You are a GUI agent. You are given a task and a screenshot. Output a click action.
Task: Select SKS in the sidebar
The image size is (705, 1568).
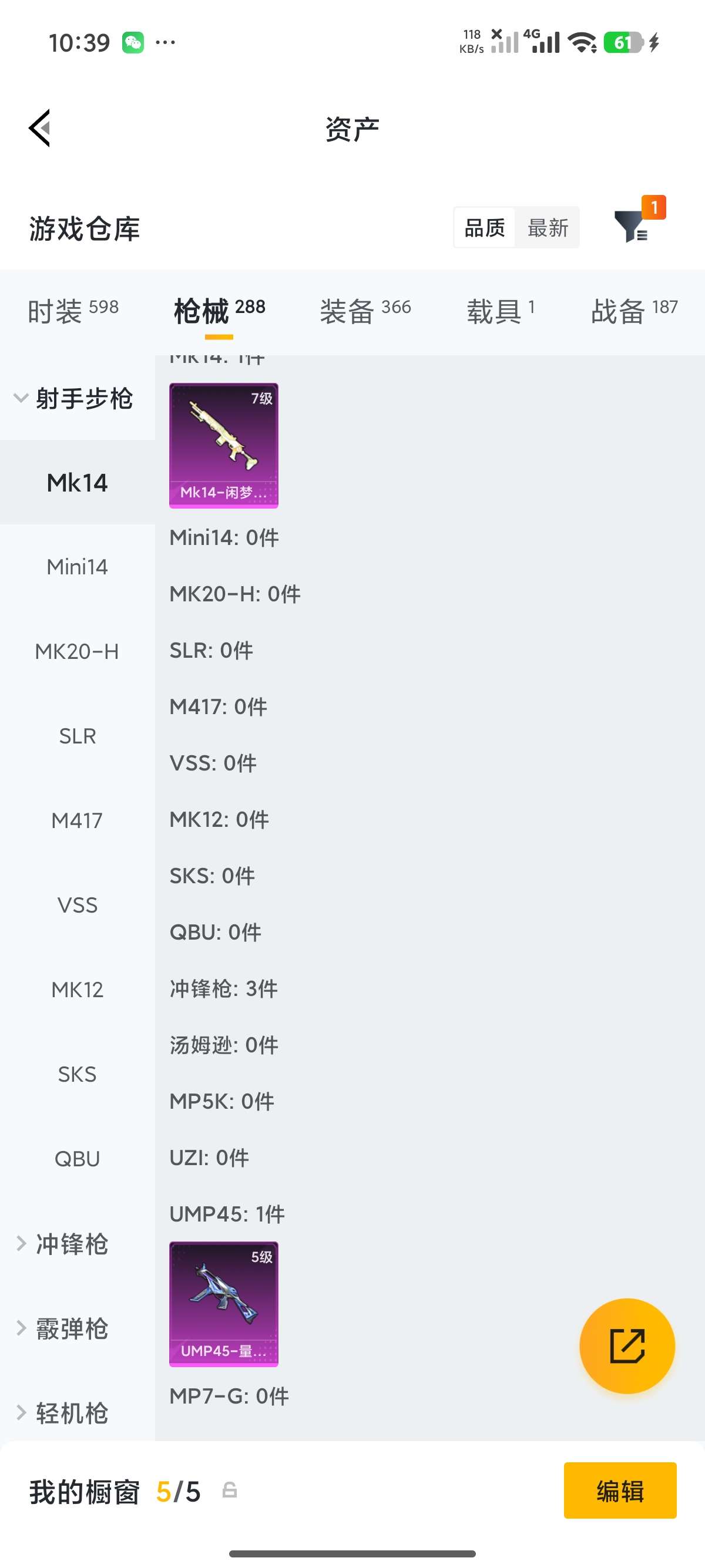78,1074
